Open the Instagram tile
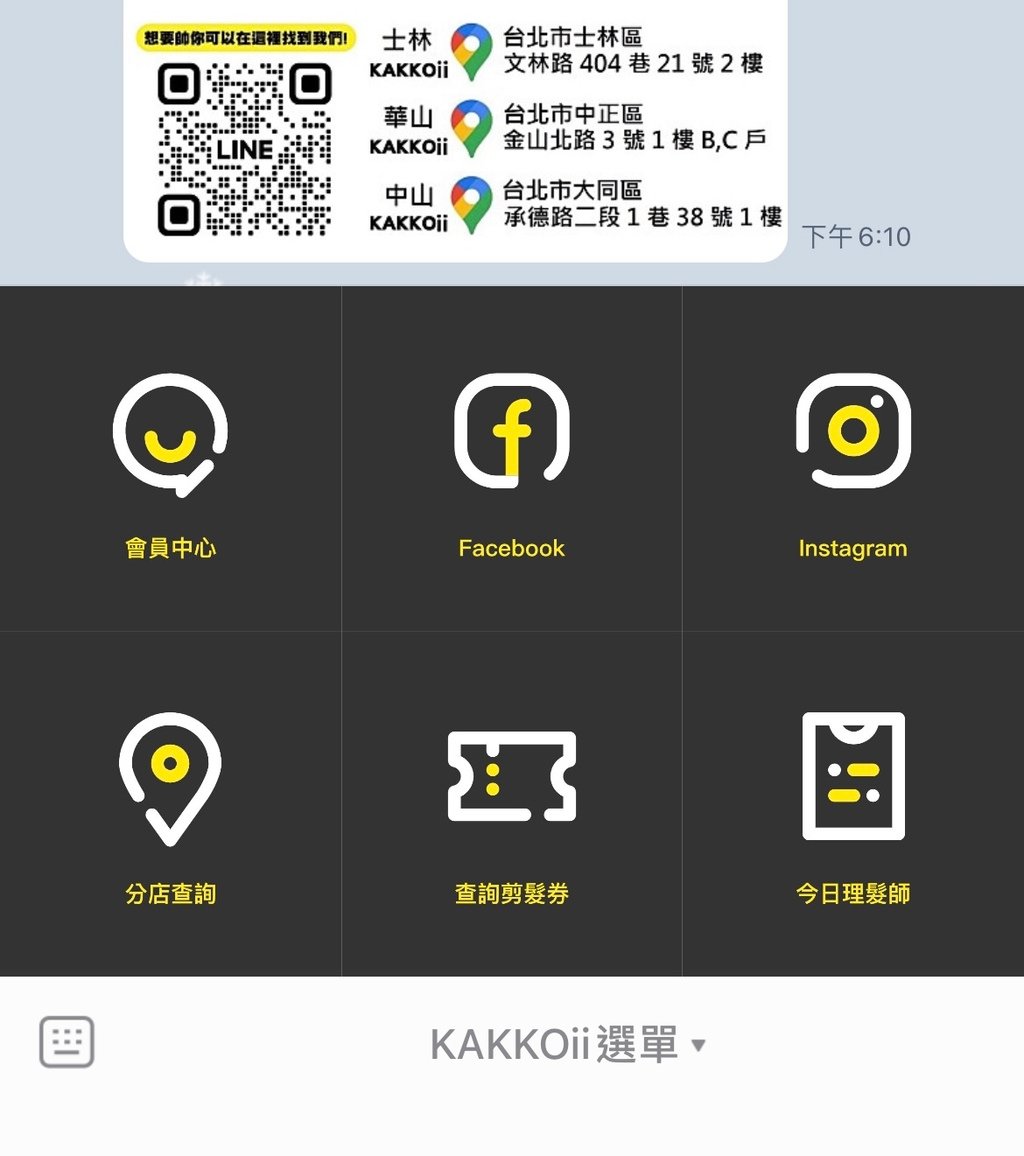Image resolution: width=1024 pixels, height=1156 pixels. [853, 460]
